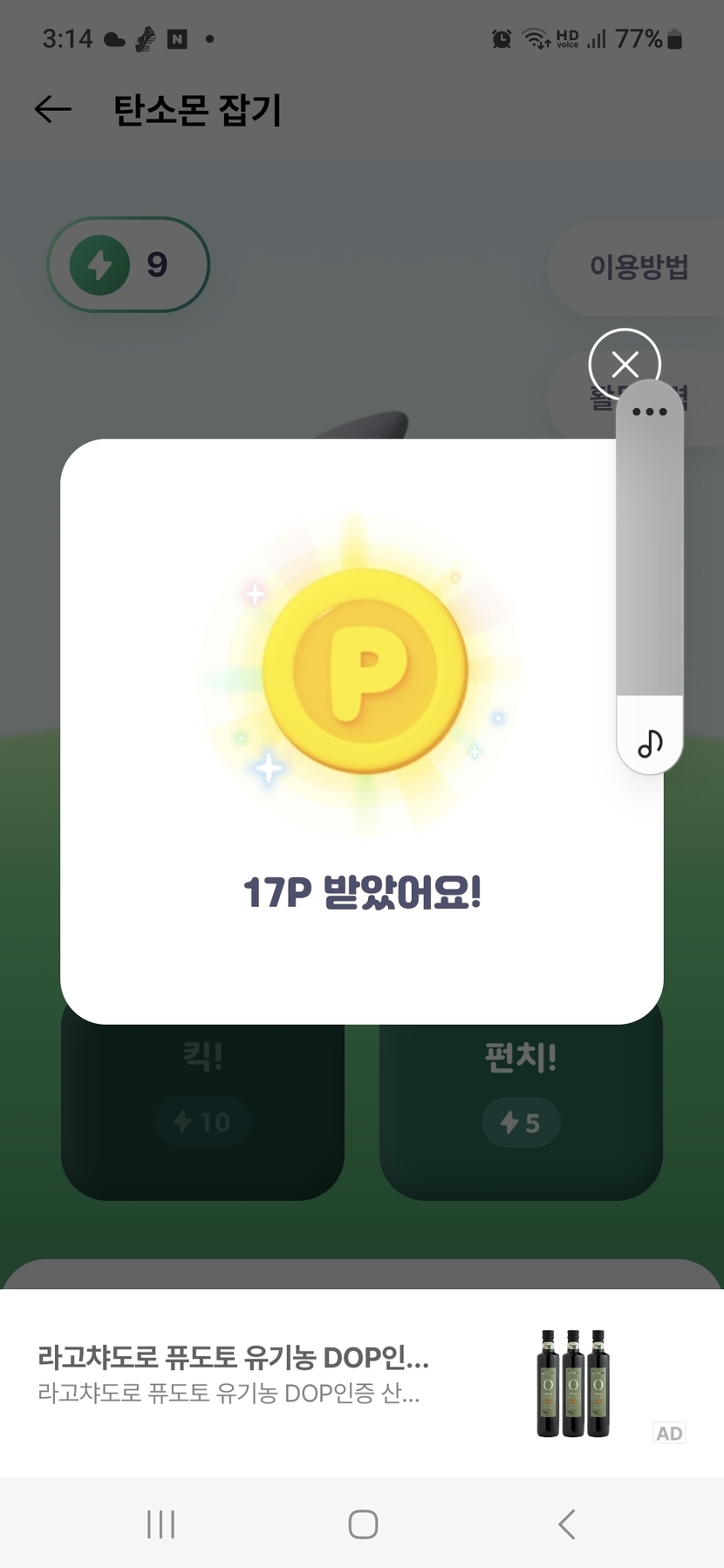Viewport: 724px width, 1568px height.
Task: Go back from 탄소몬 잡기
Action: [52, 109]
